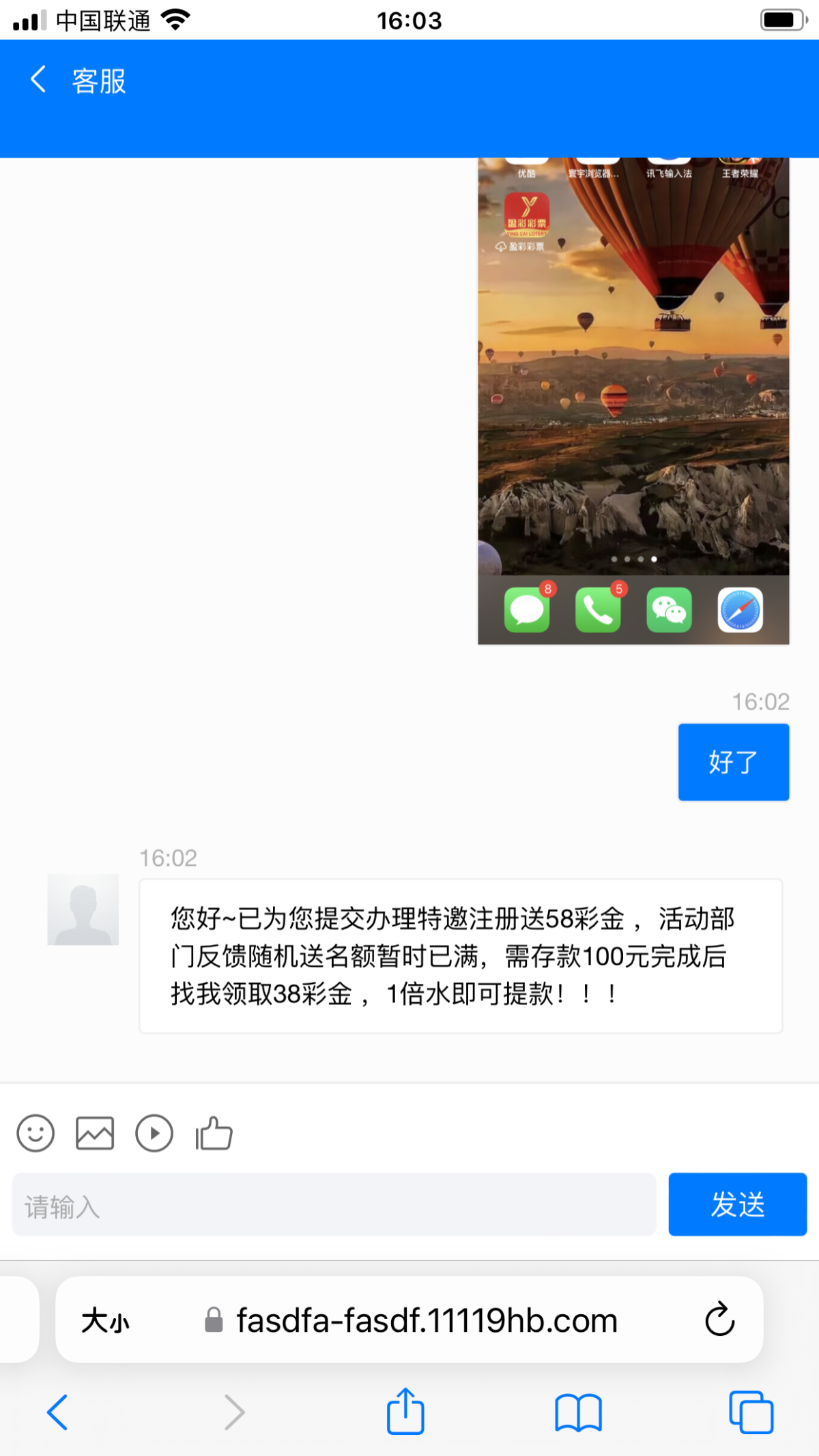The image size is (819, 1456).
Task: Open the sent home-screen screenshot image
Action: [x=633, y=401]
